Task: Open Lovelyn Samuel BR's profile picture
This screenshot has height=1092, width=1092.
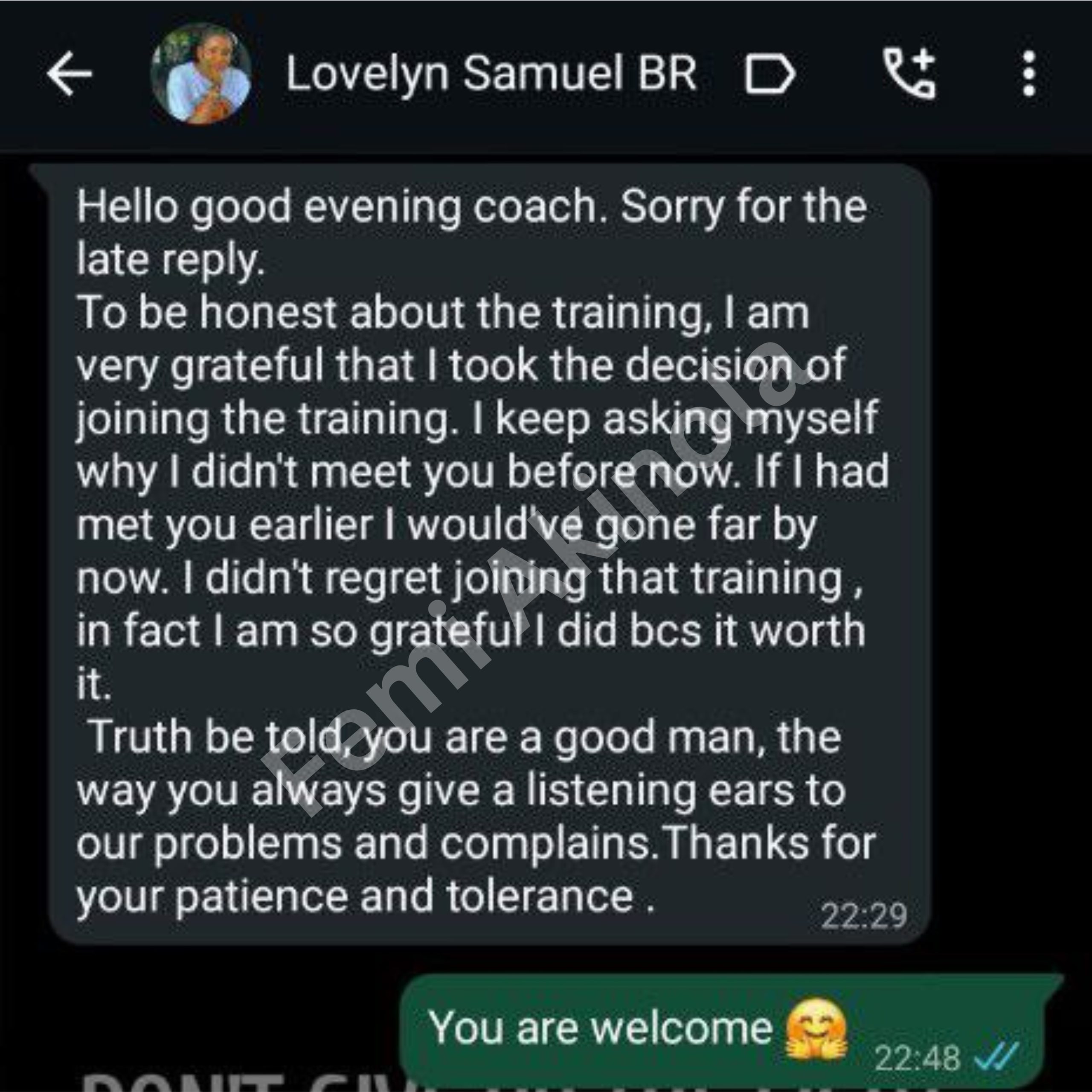Action: coord(200,73)
